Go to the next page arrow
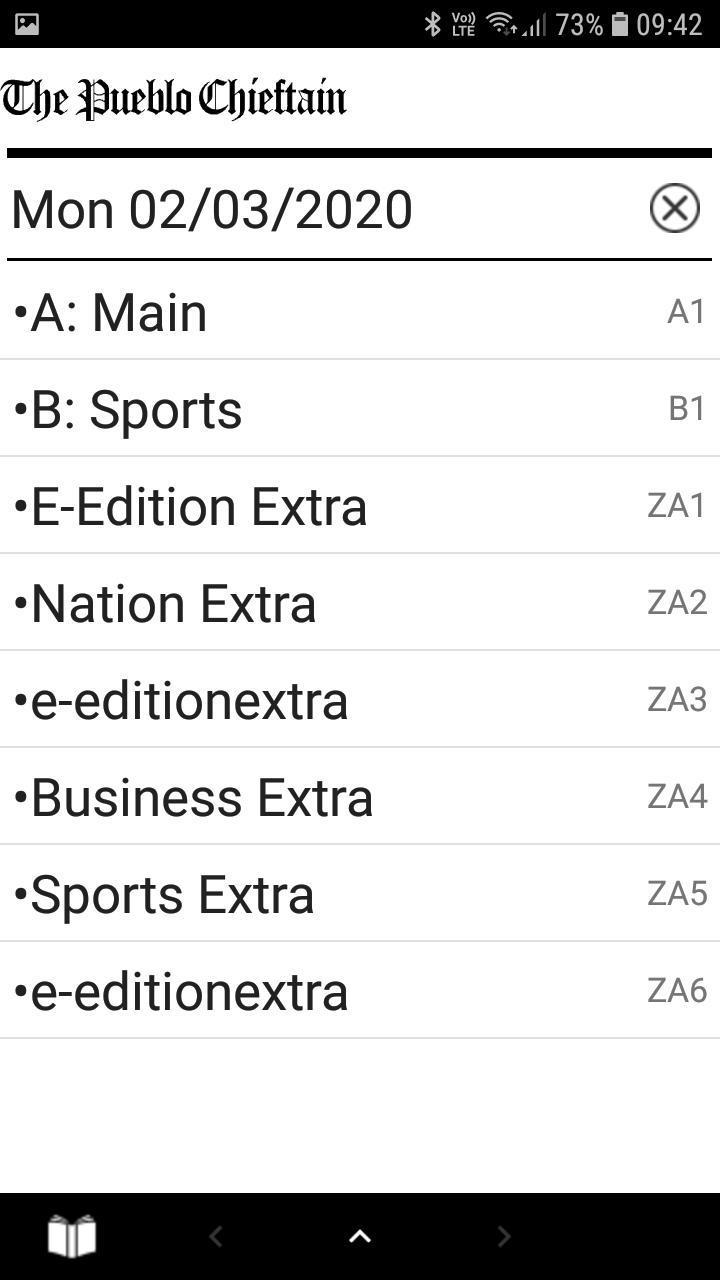Screen dimensions: 720x1280 [503, 1237]
